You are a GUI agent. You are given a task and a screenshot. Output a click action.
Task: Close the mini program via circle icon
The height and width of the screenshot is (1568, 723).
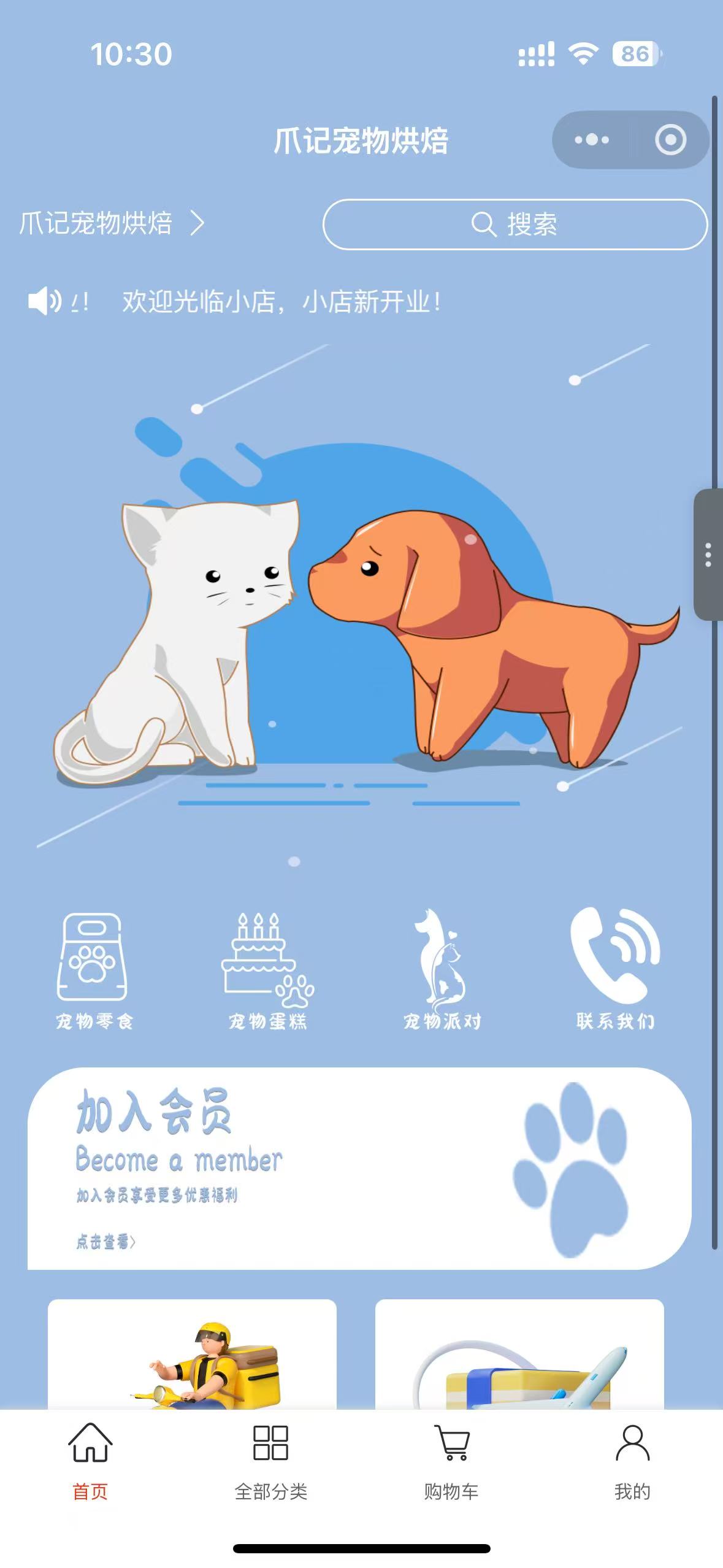tap(670, 140)
